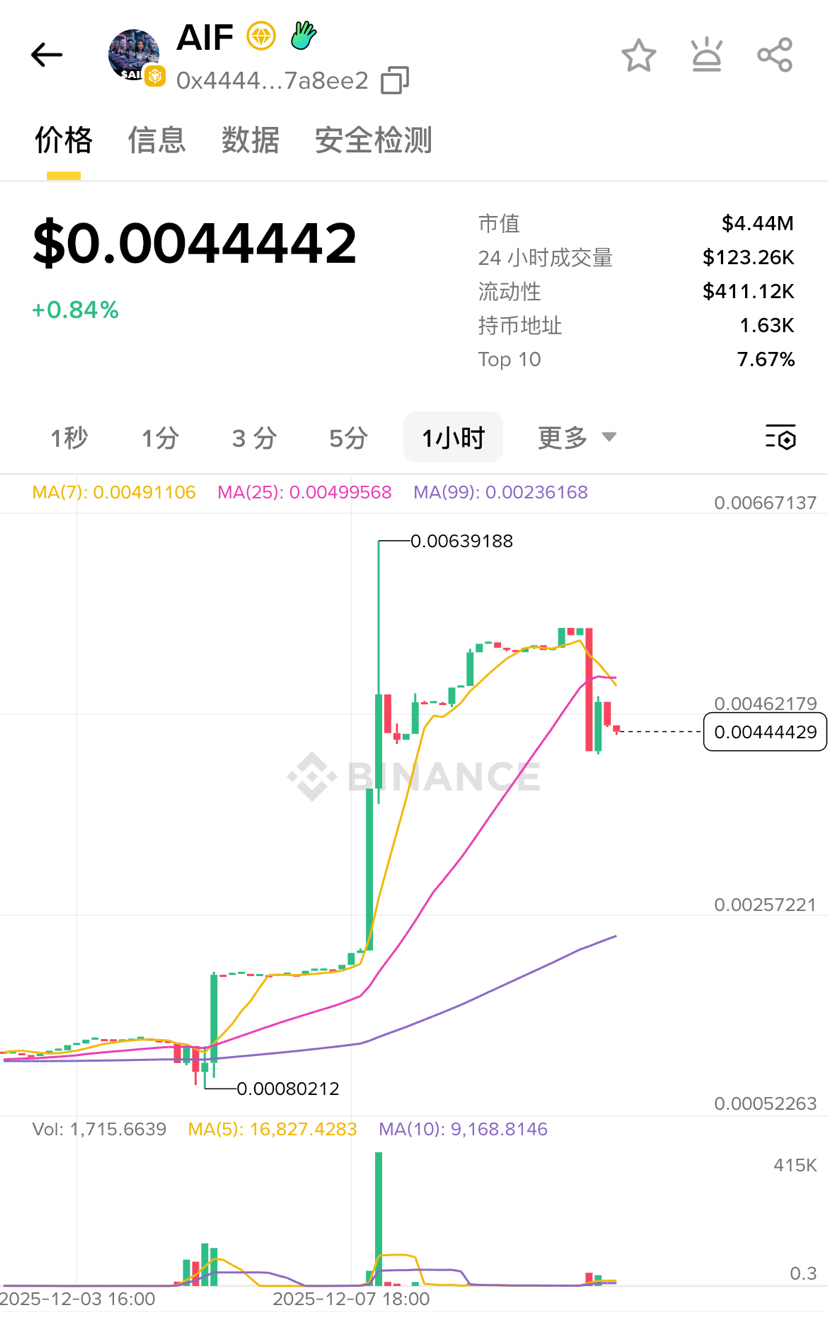Add AIF to favorites with the star
This screenshot has width=828, height=1324.
coord(638,56)
